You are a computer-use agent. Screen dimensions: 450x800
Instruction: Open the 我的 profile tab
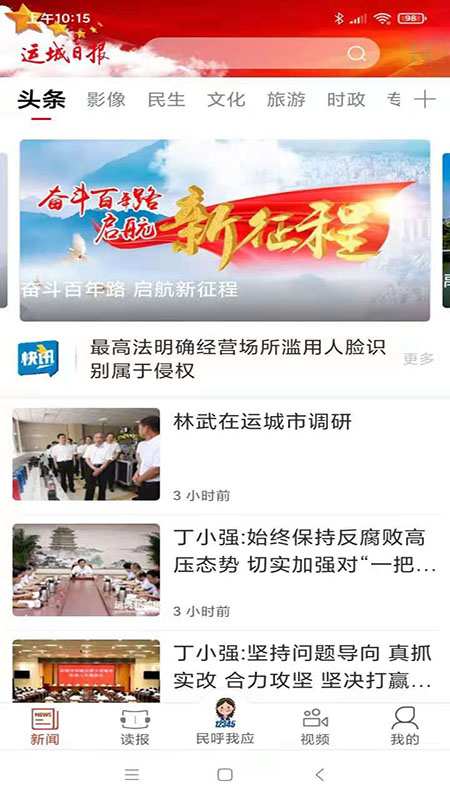point(405,727)
